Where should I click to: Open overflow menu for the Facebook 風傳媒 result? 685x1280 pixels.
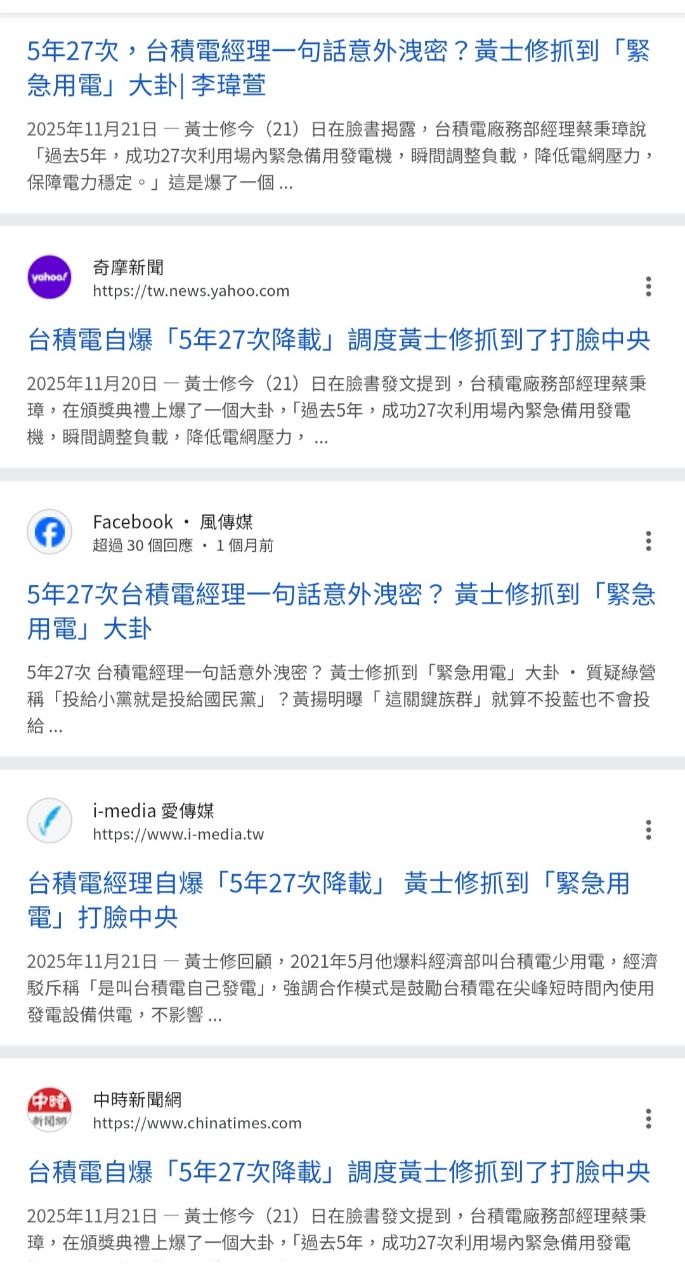point(648,541)
